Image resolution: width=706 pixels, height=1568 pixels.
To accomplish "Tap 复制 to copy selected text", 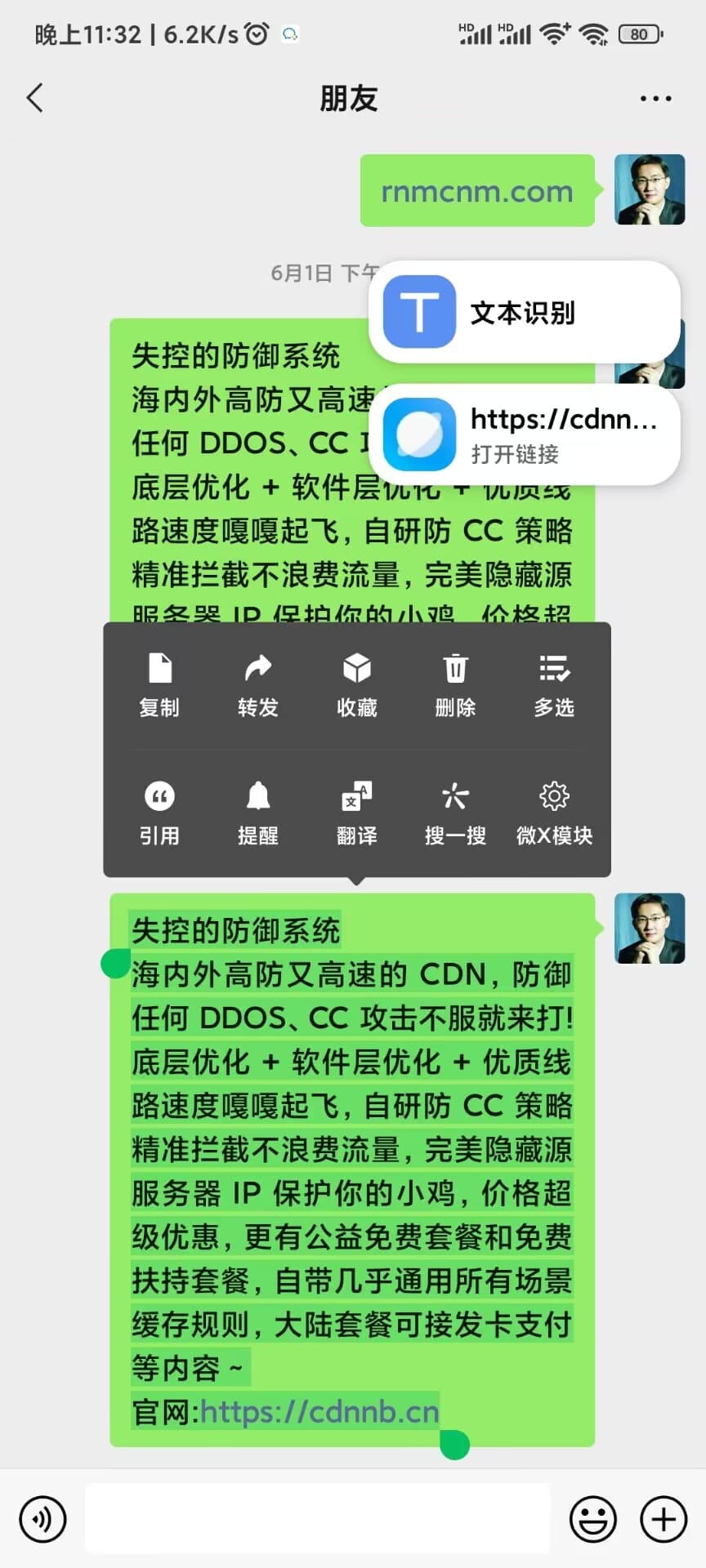I will click(159, 684).
